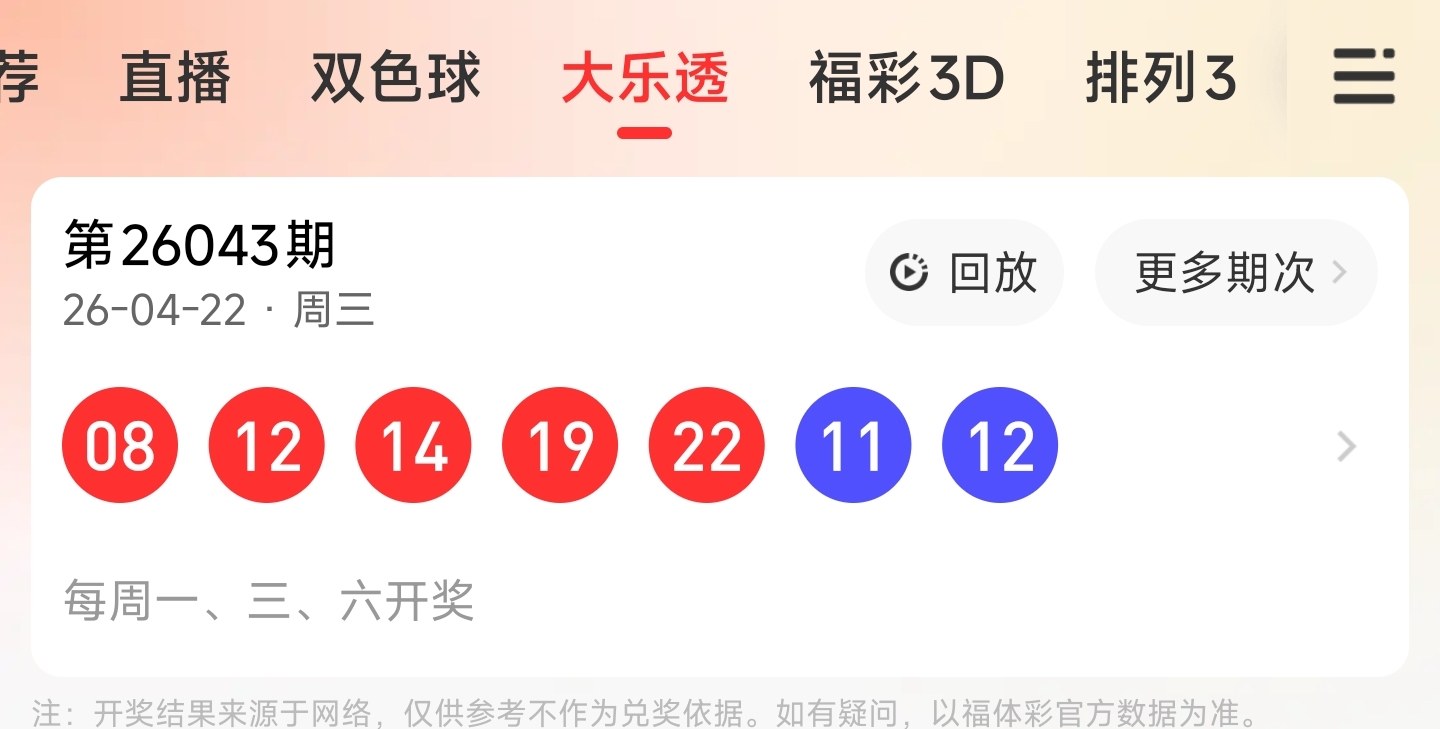Screen dimensions: 1440x729
Task: Tap the 回放 replay button
Action: [964, 272]
